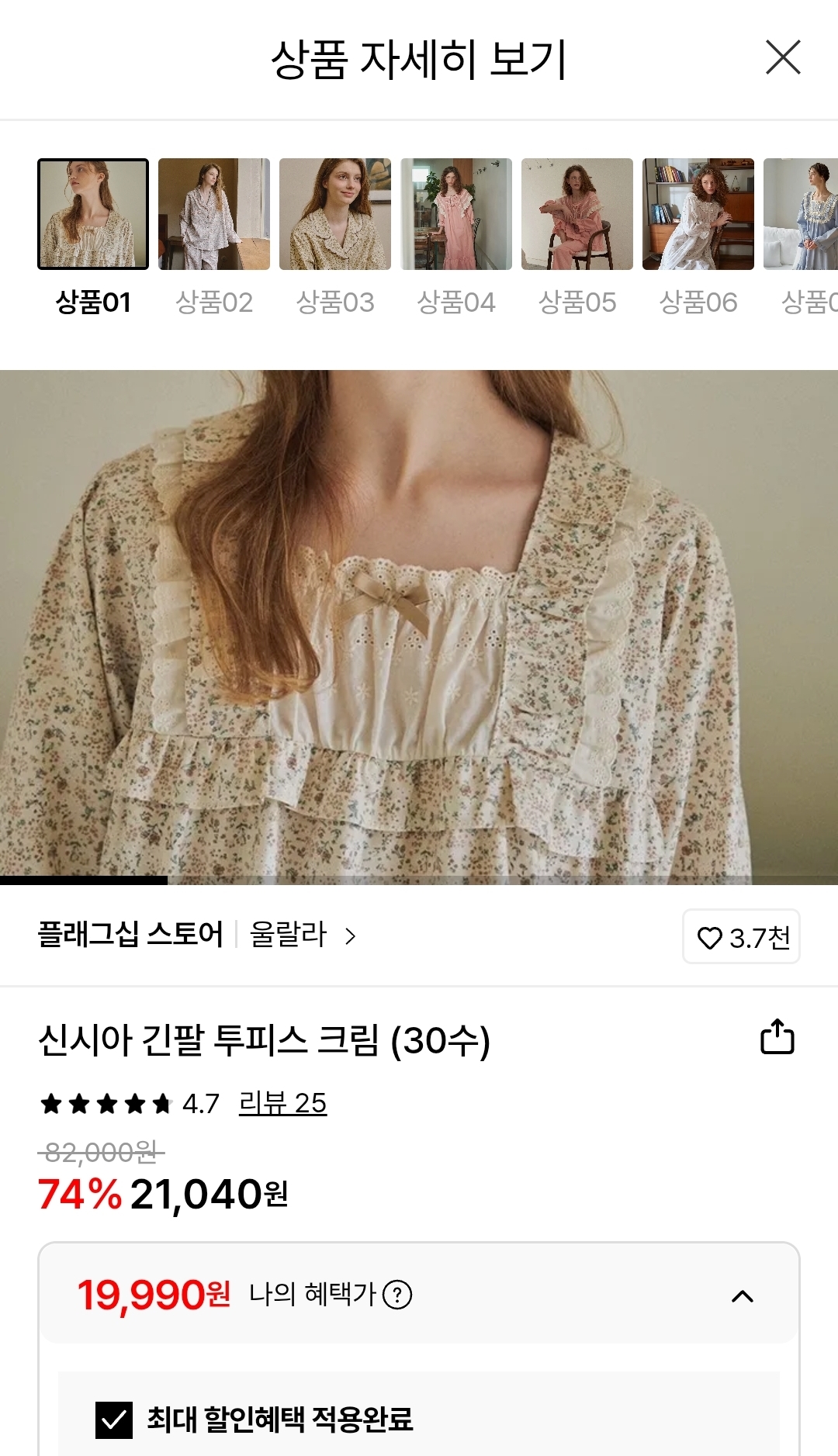
Task: Show 나의 혜택가 help info
Action: click(x=398, y=1295)
